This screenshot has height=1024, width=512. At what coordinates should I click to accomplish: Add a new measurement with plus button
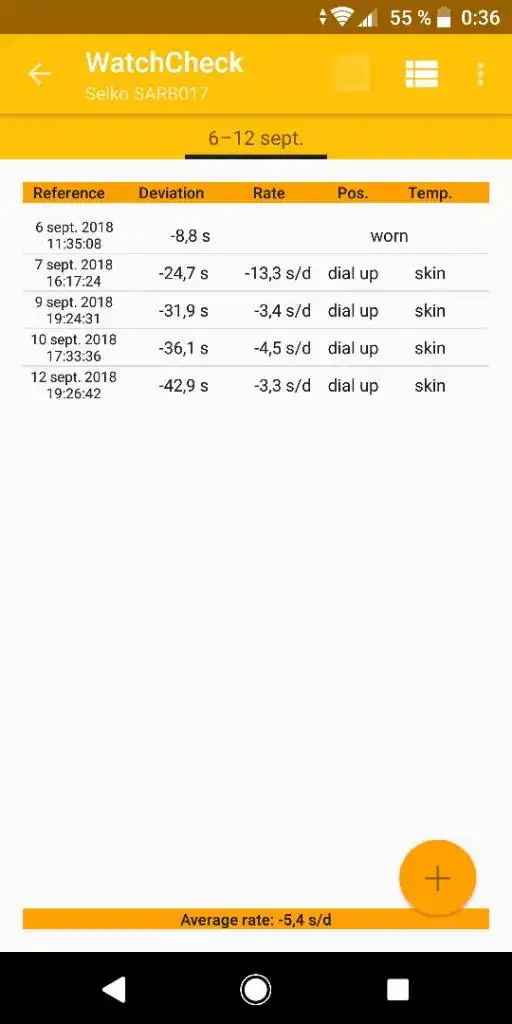[438, 878]
